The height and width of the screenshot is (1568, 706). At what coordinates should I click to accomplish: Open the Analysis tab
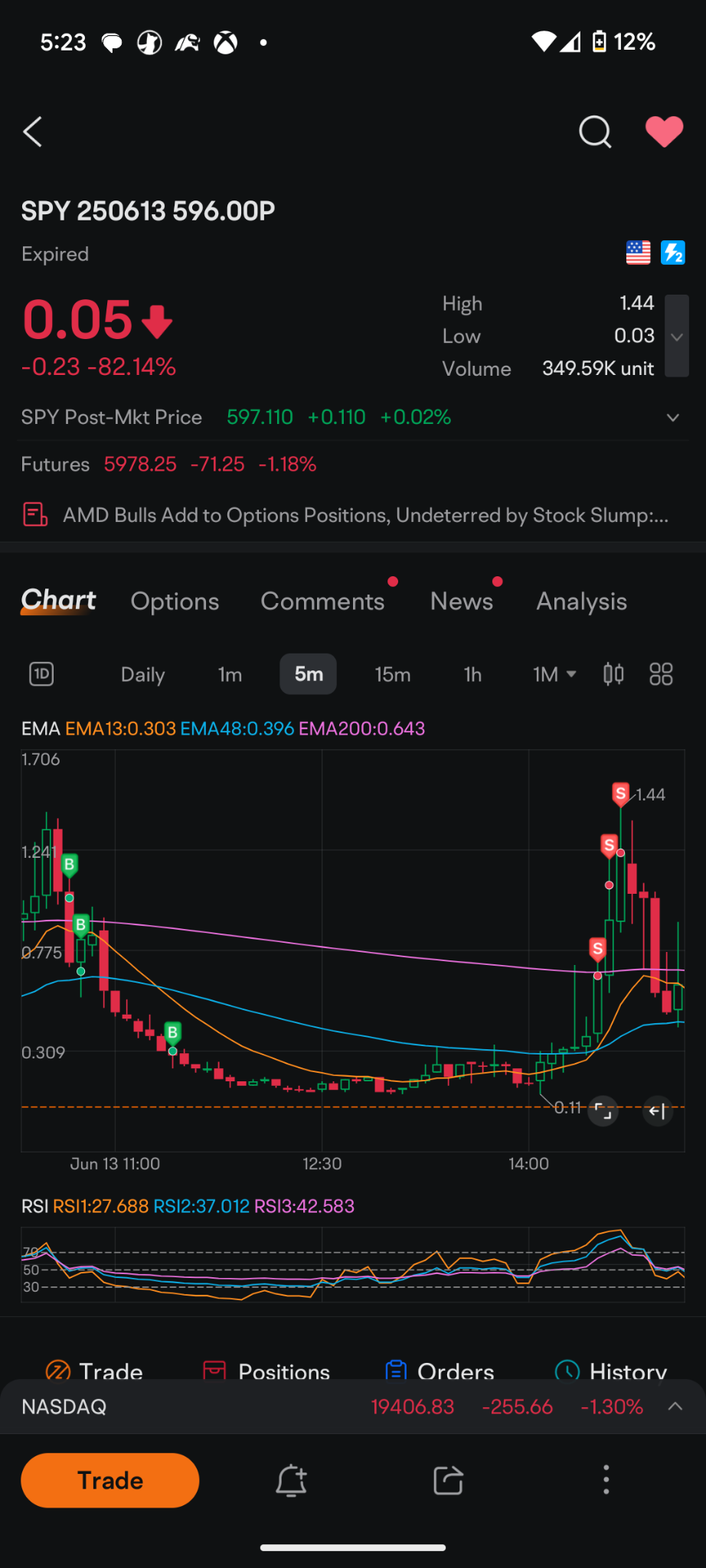tap(581, 601)
